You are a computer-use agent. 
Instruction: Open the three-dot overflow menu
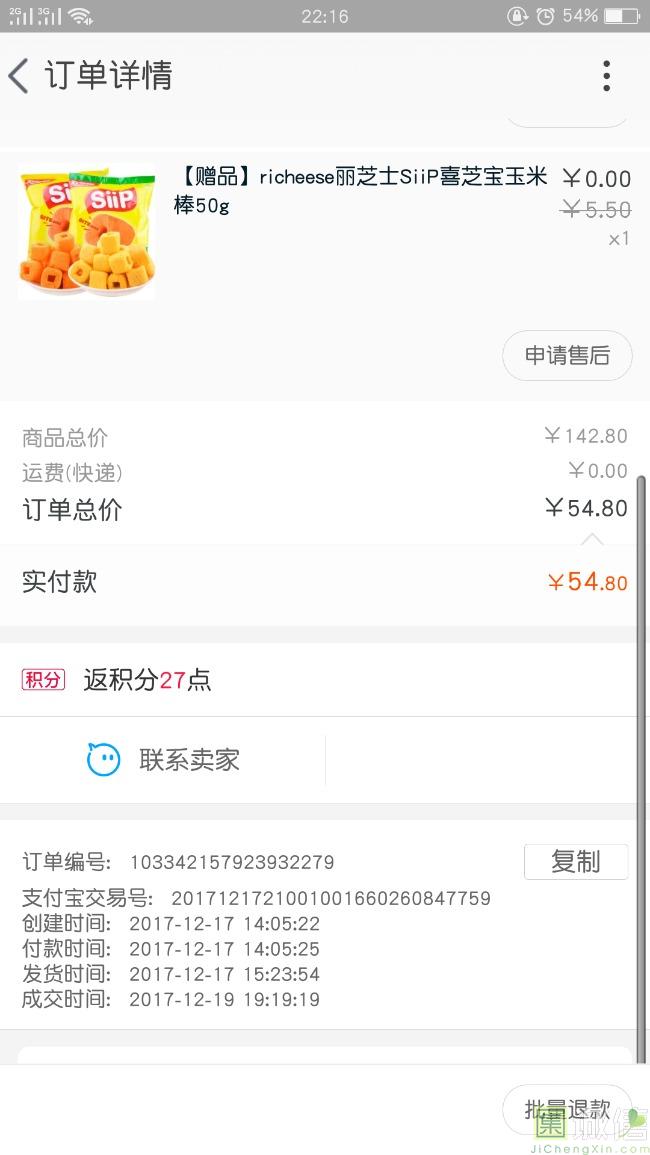[606, 76]
